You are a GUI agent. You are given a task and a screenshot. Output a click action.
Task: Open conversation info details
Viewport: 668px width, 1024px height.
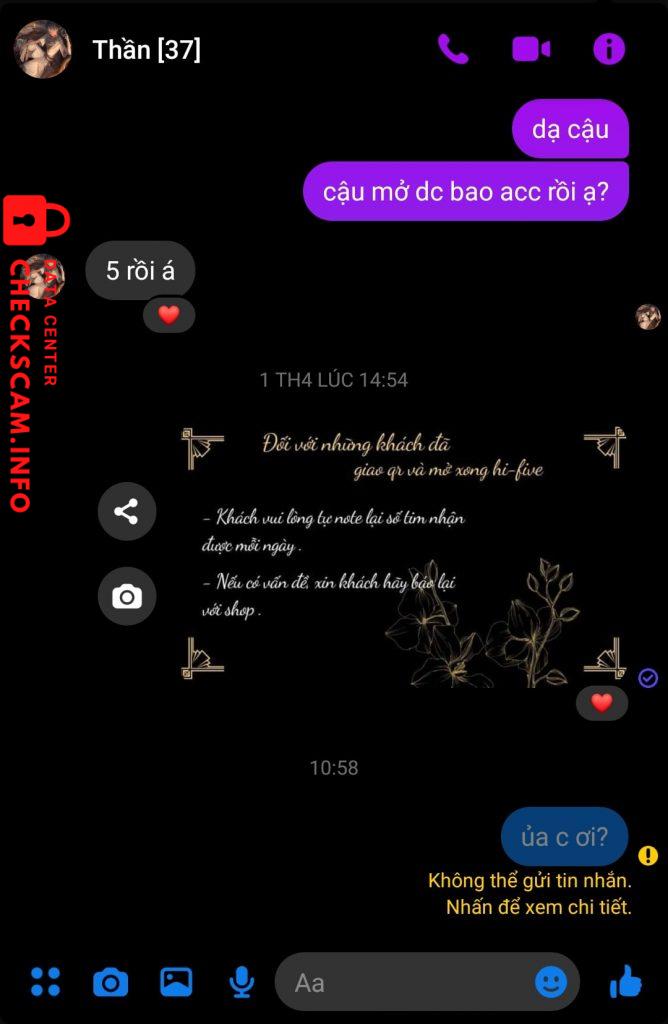[x=608, y=48]
